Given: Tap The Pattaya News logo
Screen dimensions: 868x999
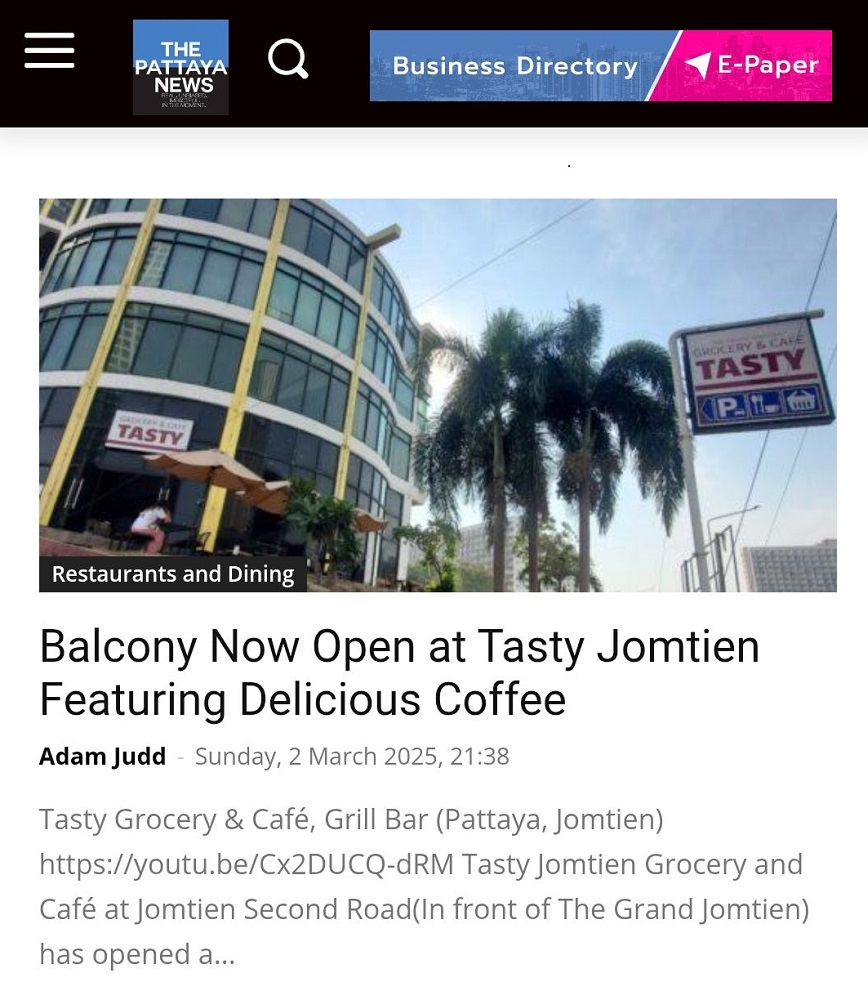Looking at the screenshot, I should 181,67.
